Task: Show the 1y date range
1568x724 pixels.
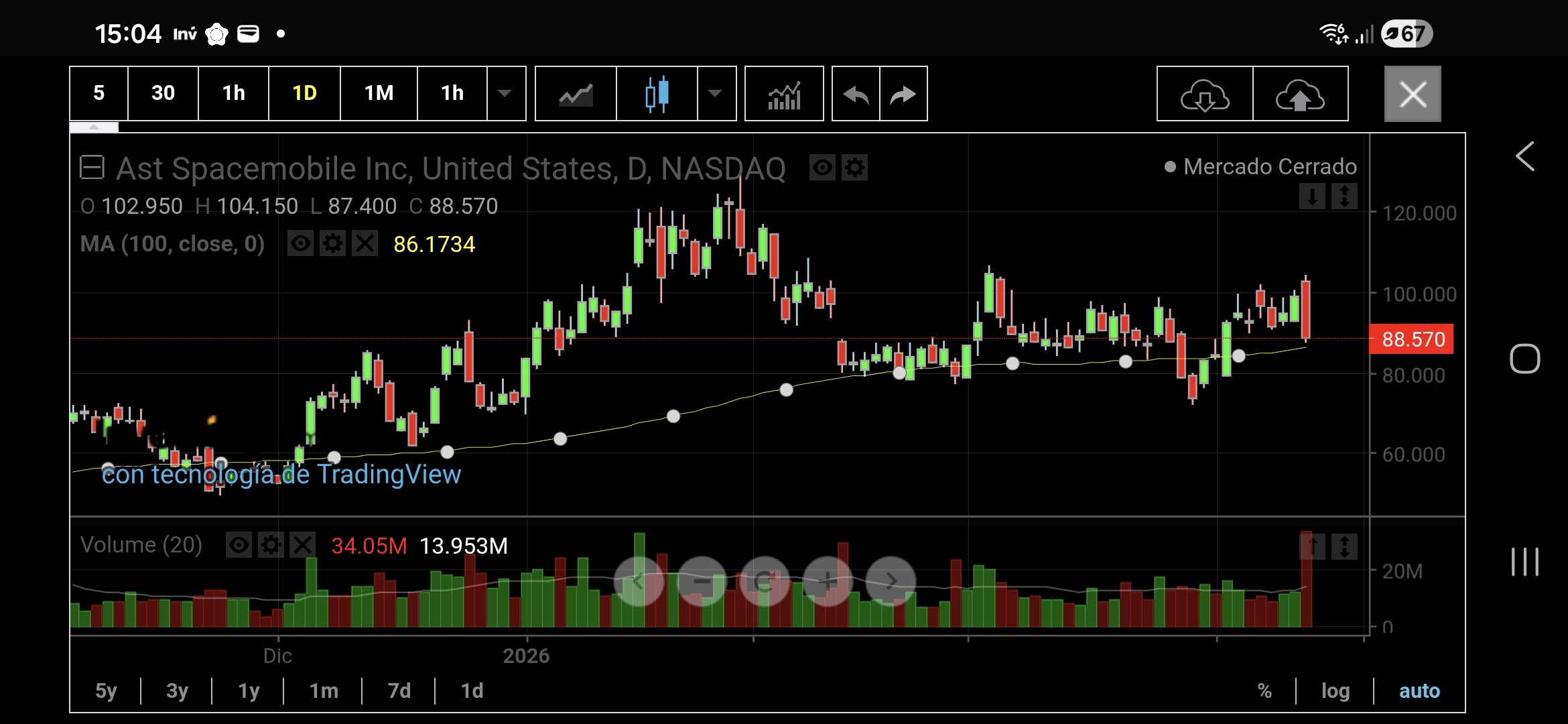Action: pos(249,690)
